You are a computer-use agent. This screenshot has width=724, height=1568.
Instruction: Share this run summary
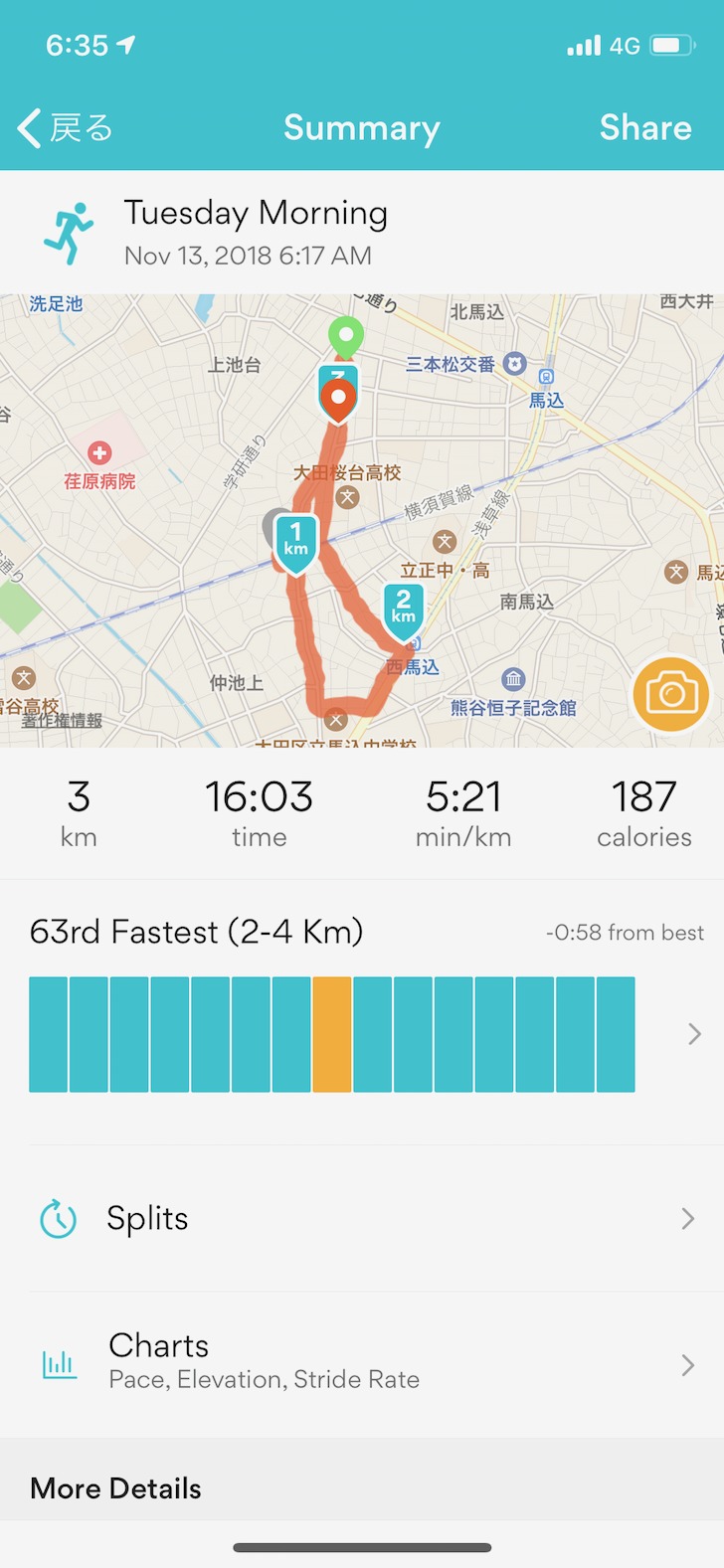point(645,128)
